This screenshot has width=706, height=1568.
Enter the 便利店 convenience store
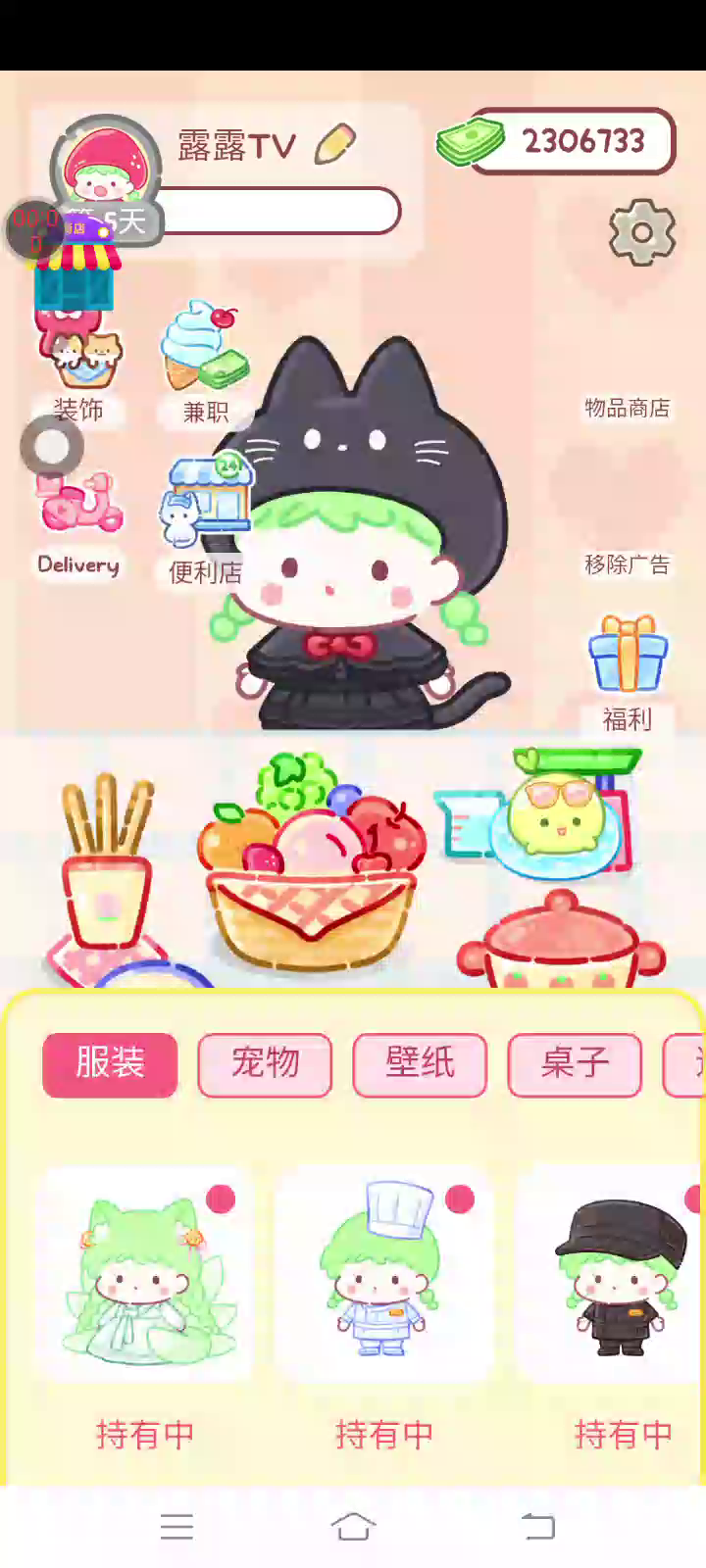point(205,521)
